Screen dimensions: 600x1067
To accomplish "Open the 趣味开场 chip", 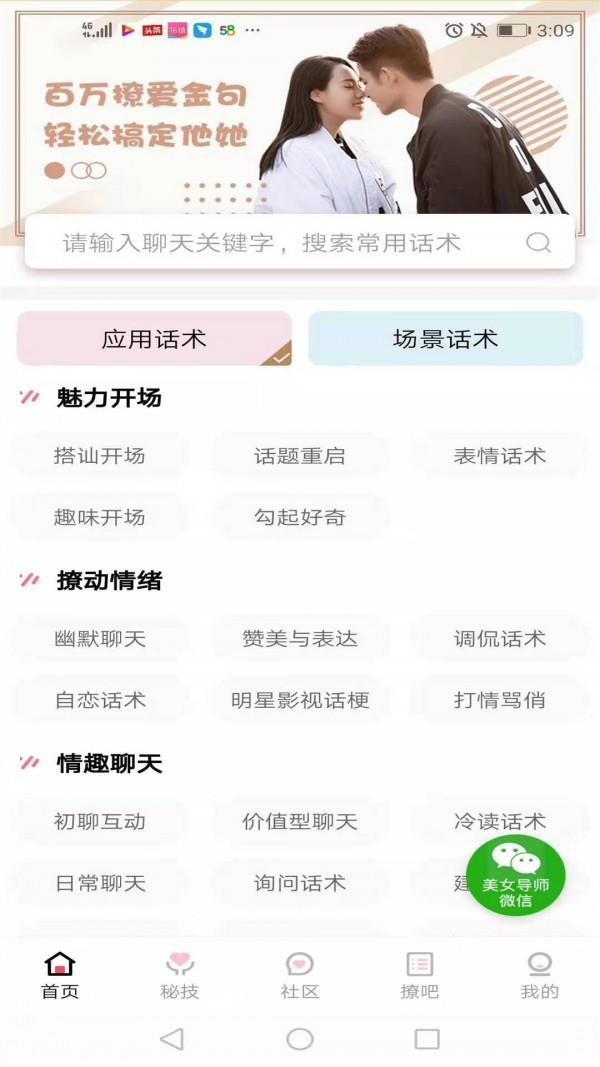I will 99,517.
